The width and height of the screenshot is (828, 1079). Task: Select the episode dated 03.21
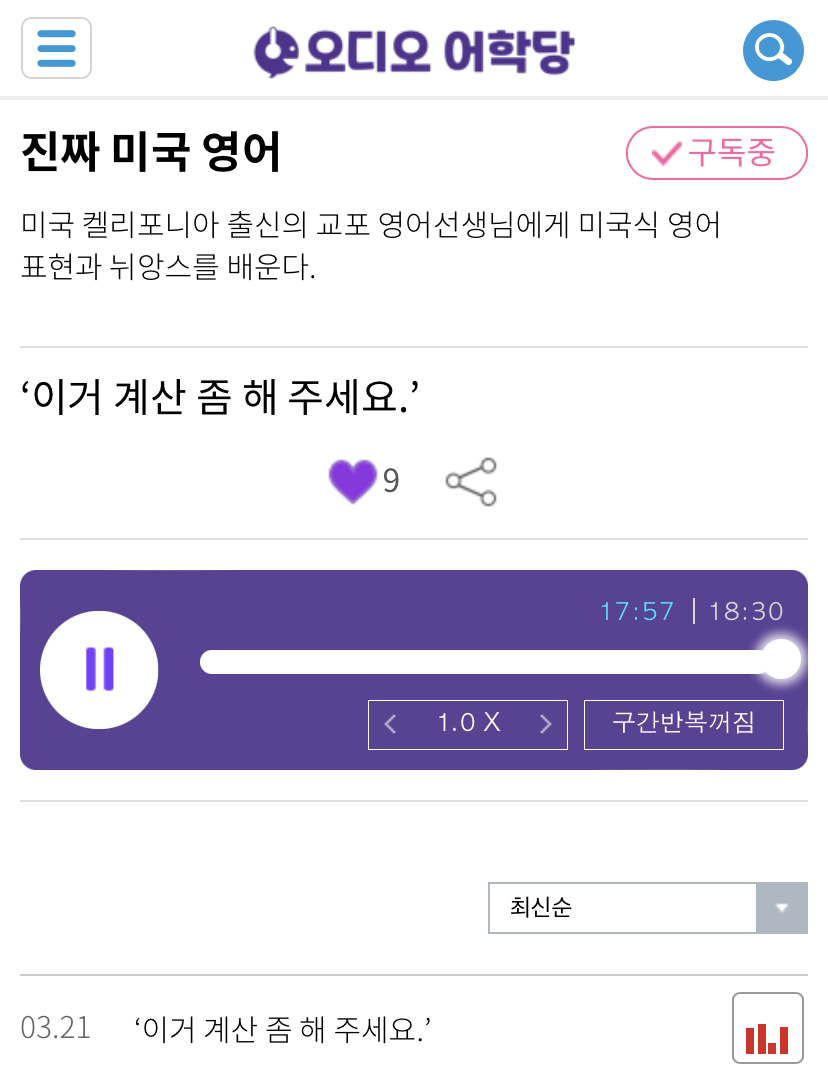point(57,1026)
